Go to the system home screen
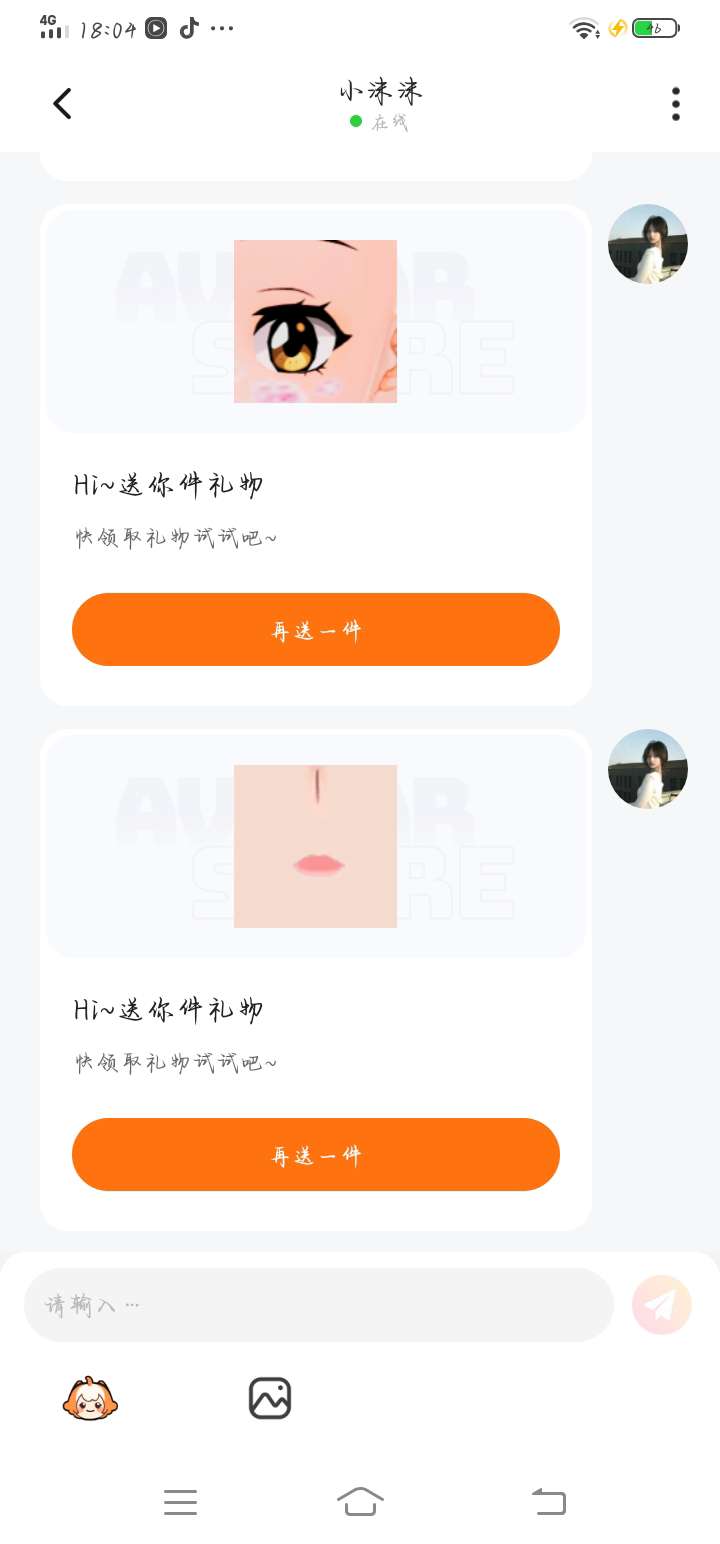 360,1501
